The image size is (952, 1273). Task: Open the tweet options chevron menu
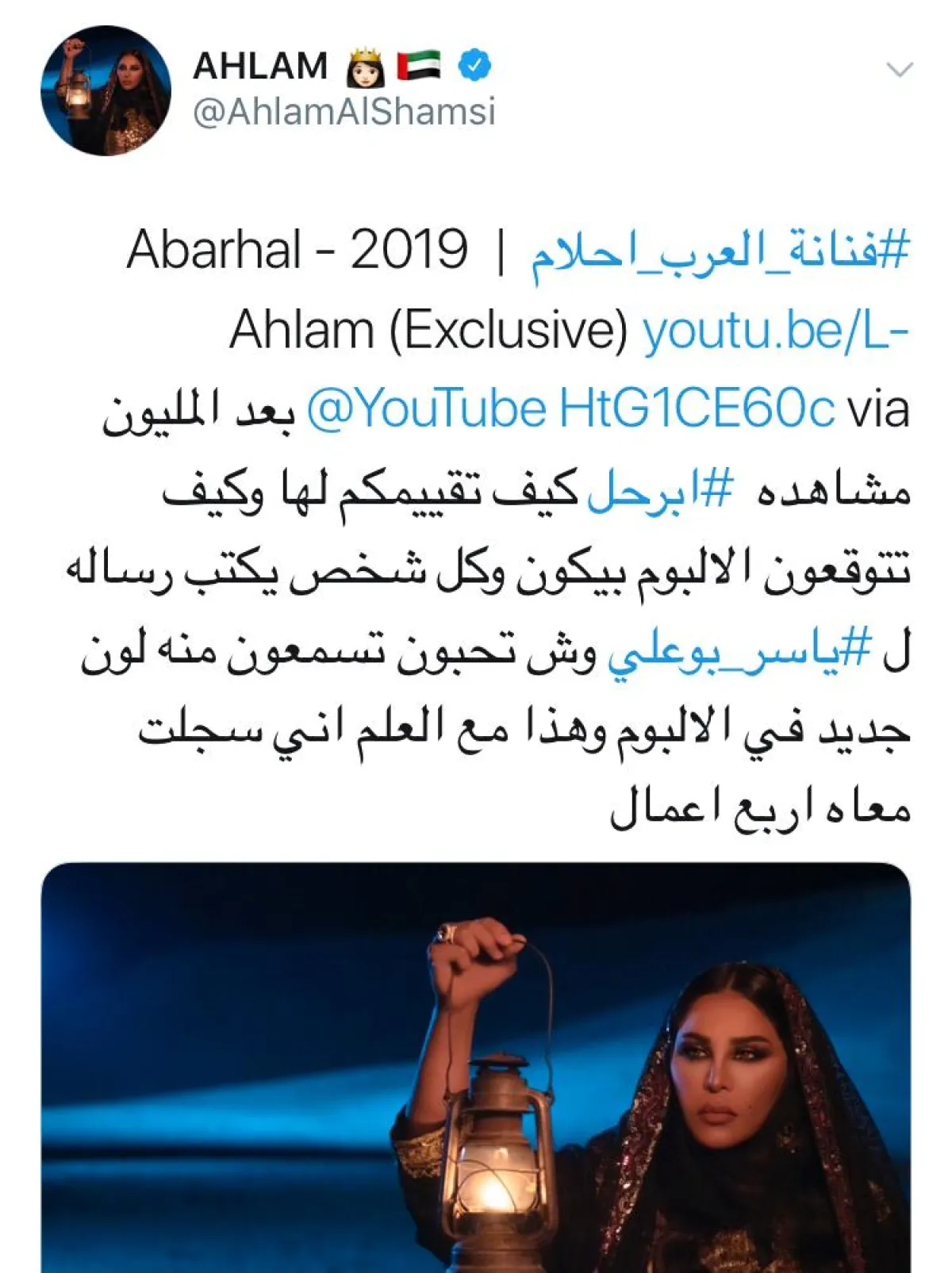coord(899,70)
